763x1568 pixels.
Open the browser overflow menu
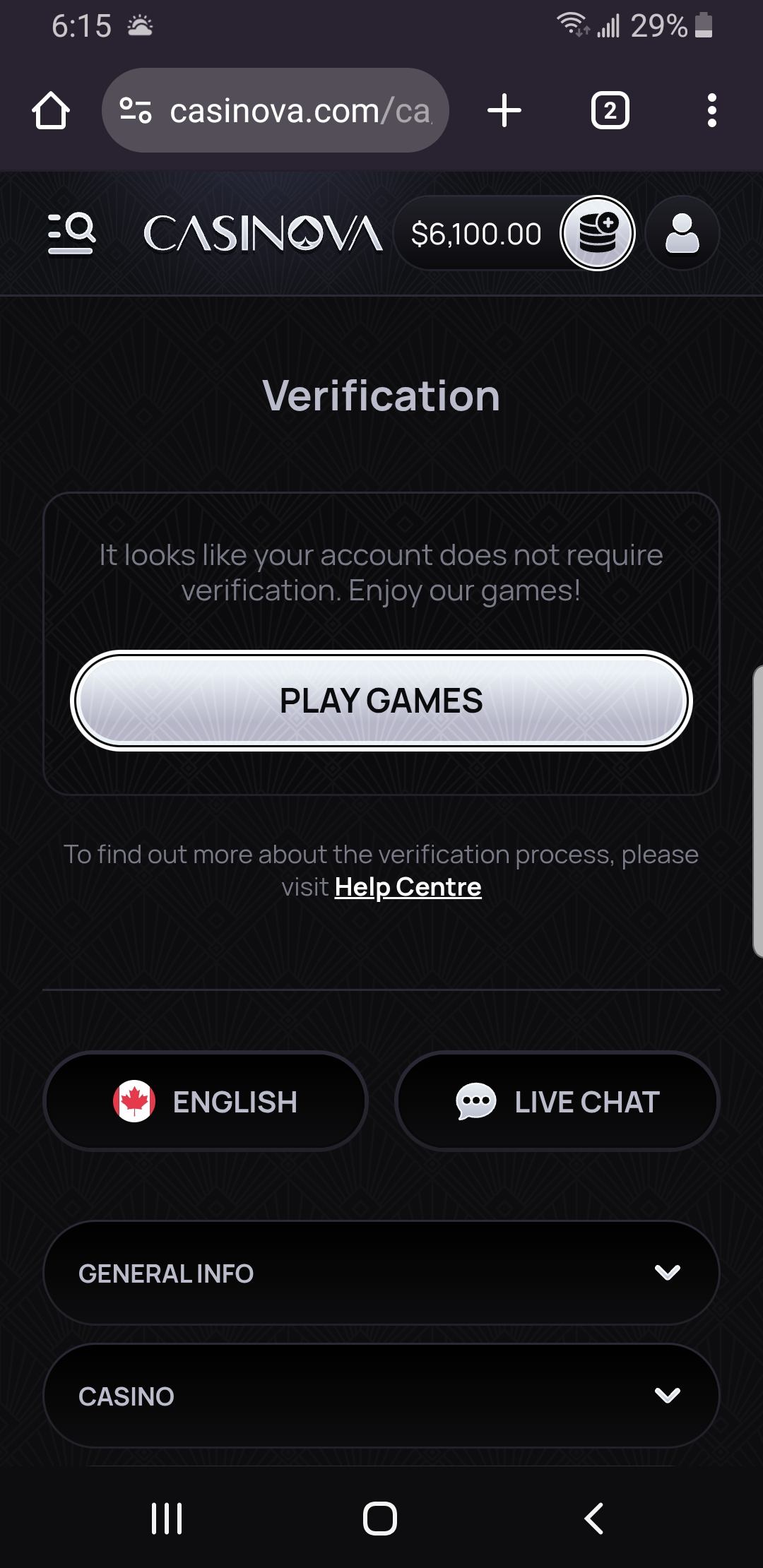(711, 111)
